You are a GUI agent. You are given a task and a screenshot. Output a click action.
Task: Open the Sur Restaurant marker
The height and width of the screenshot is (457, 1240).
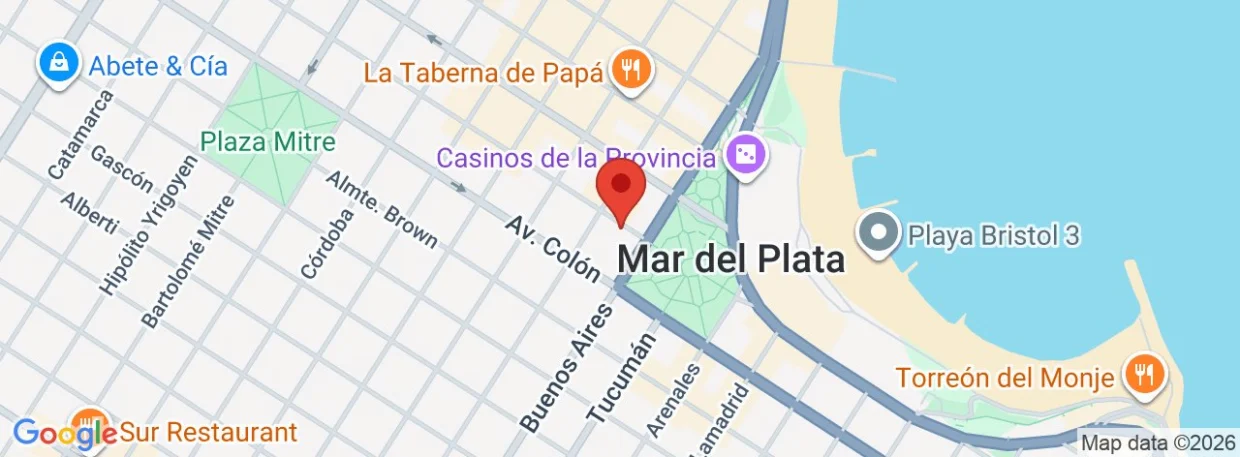pos(91,428)
